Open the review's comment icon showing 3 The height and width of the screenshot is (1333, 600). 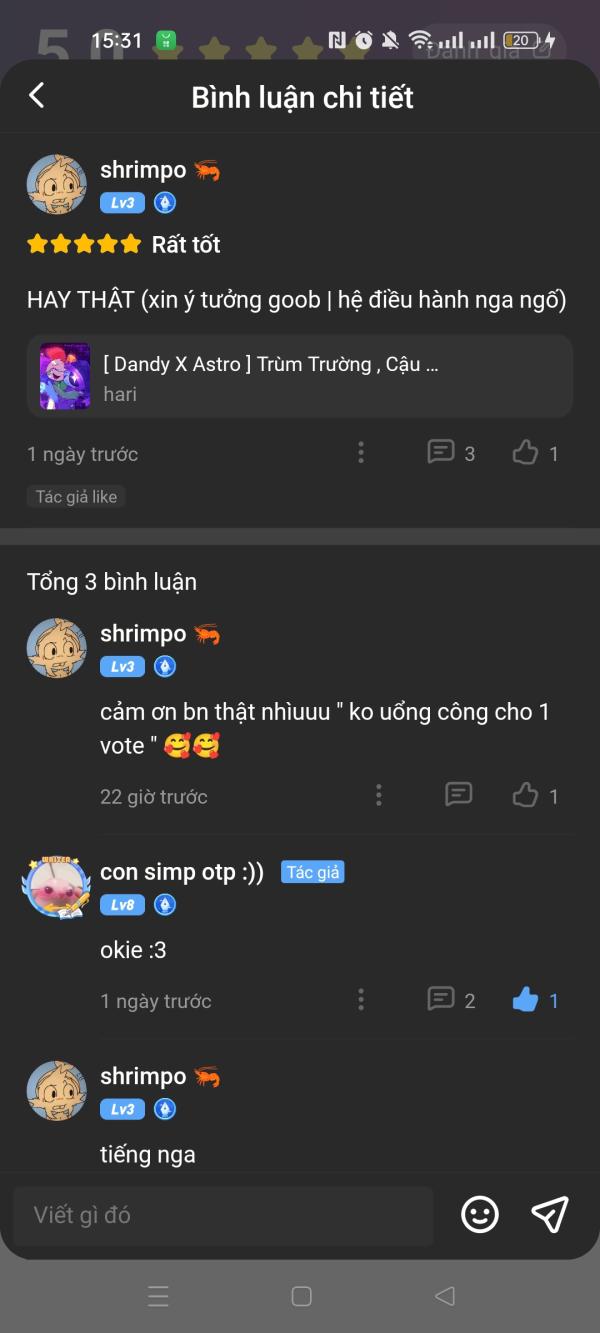click(451, 453)
